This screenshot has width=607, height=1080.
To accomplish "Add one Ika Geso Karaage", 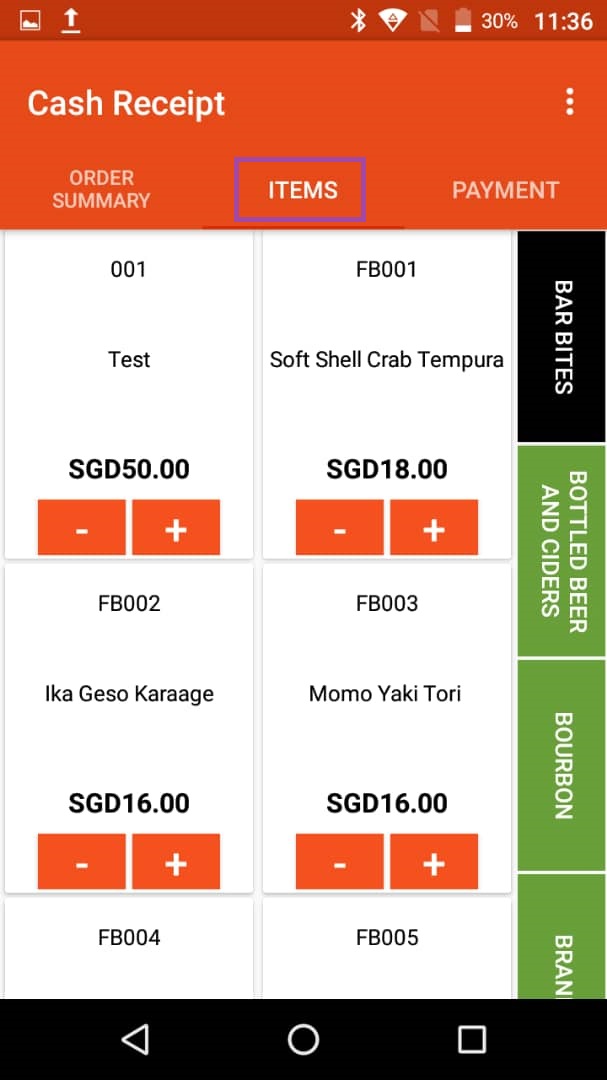I will click(176, 862).
